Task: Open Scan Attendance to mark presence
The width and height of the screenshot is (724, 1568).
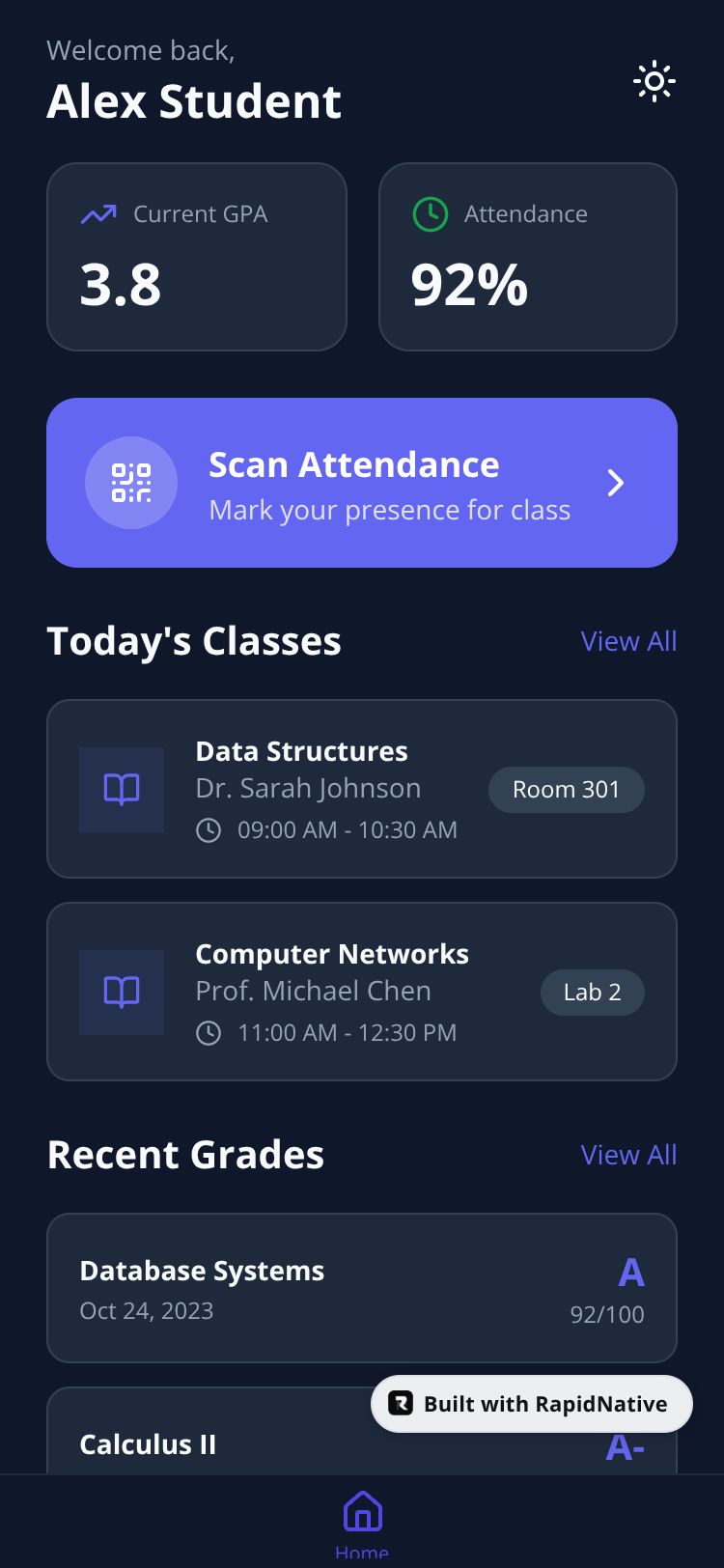Action: [362, 483]
